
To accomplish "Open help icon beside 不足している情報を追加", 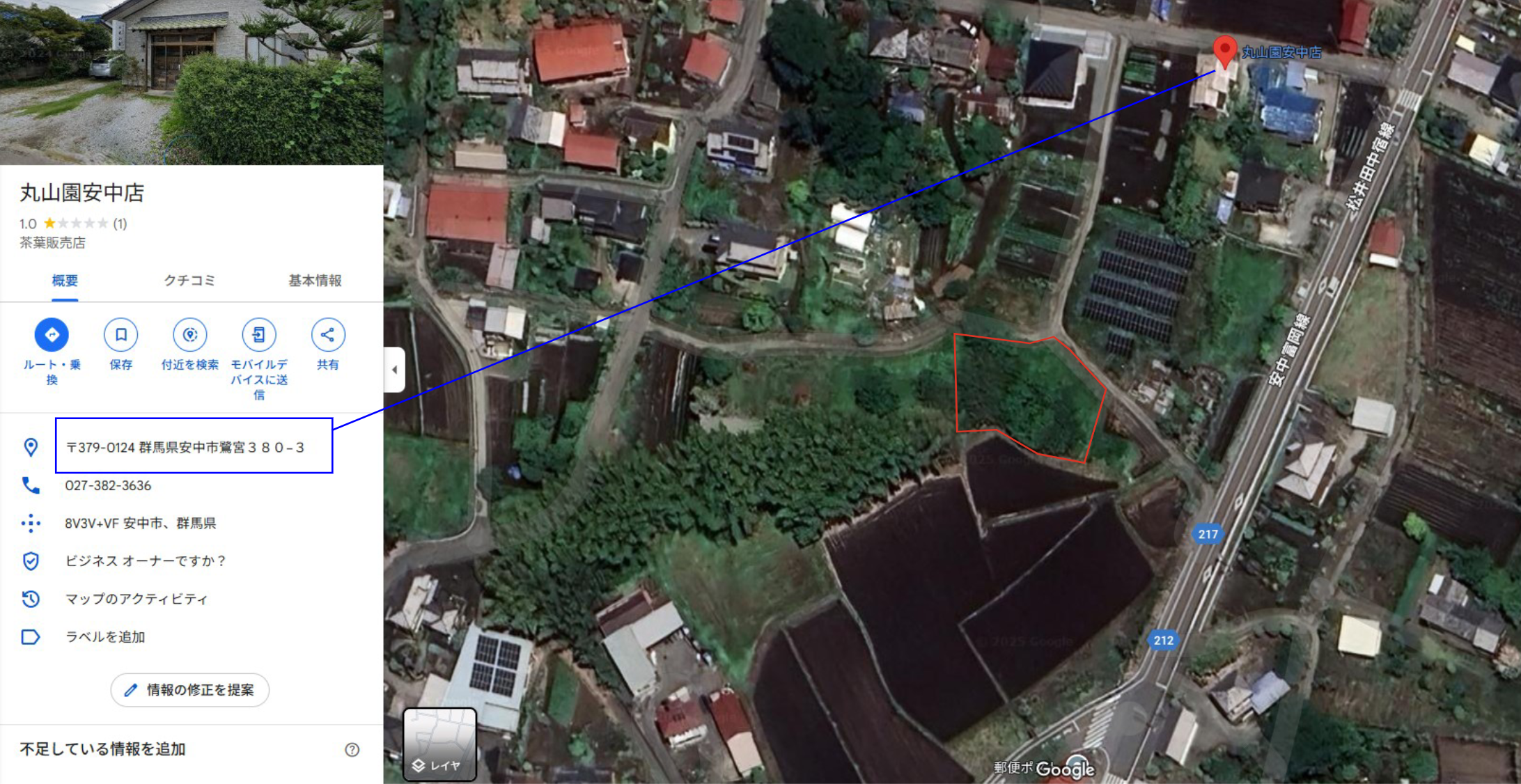I will 352,750.
